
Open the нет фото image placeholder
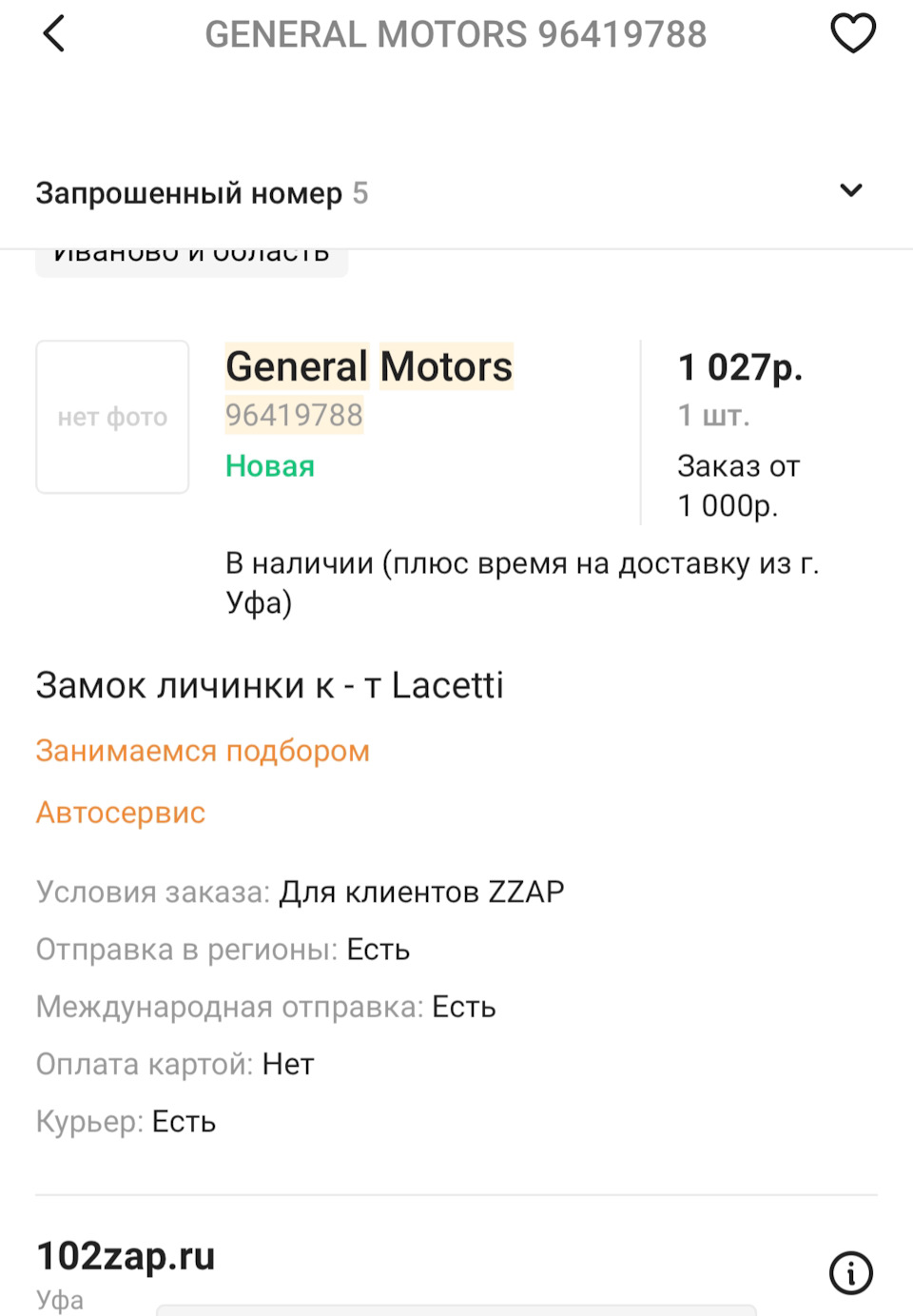[112, 417]
